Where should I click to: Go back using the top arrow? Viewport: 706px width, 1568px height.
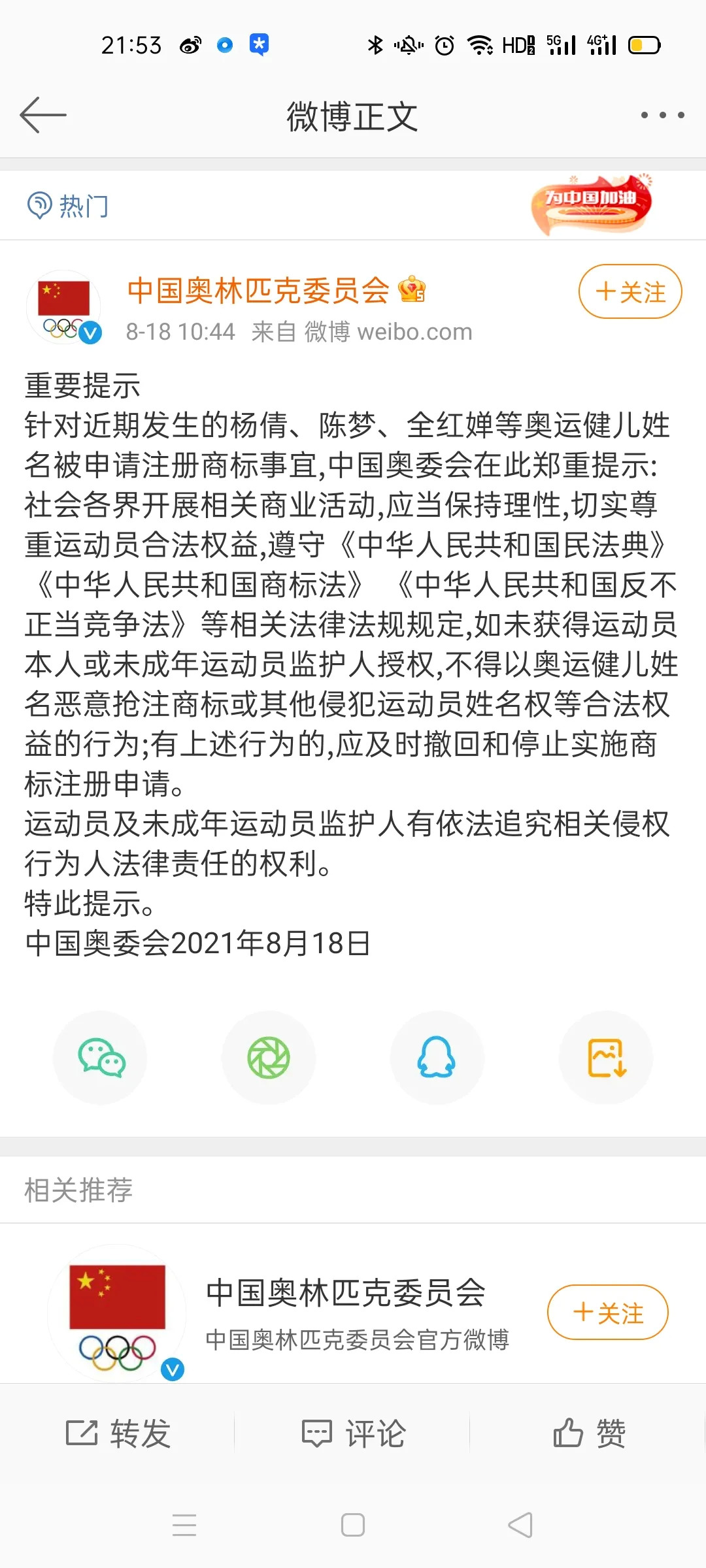(x=43, y=116)
